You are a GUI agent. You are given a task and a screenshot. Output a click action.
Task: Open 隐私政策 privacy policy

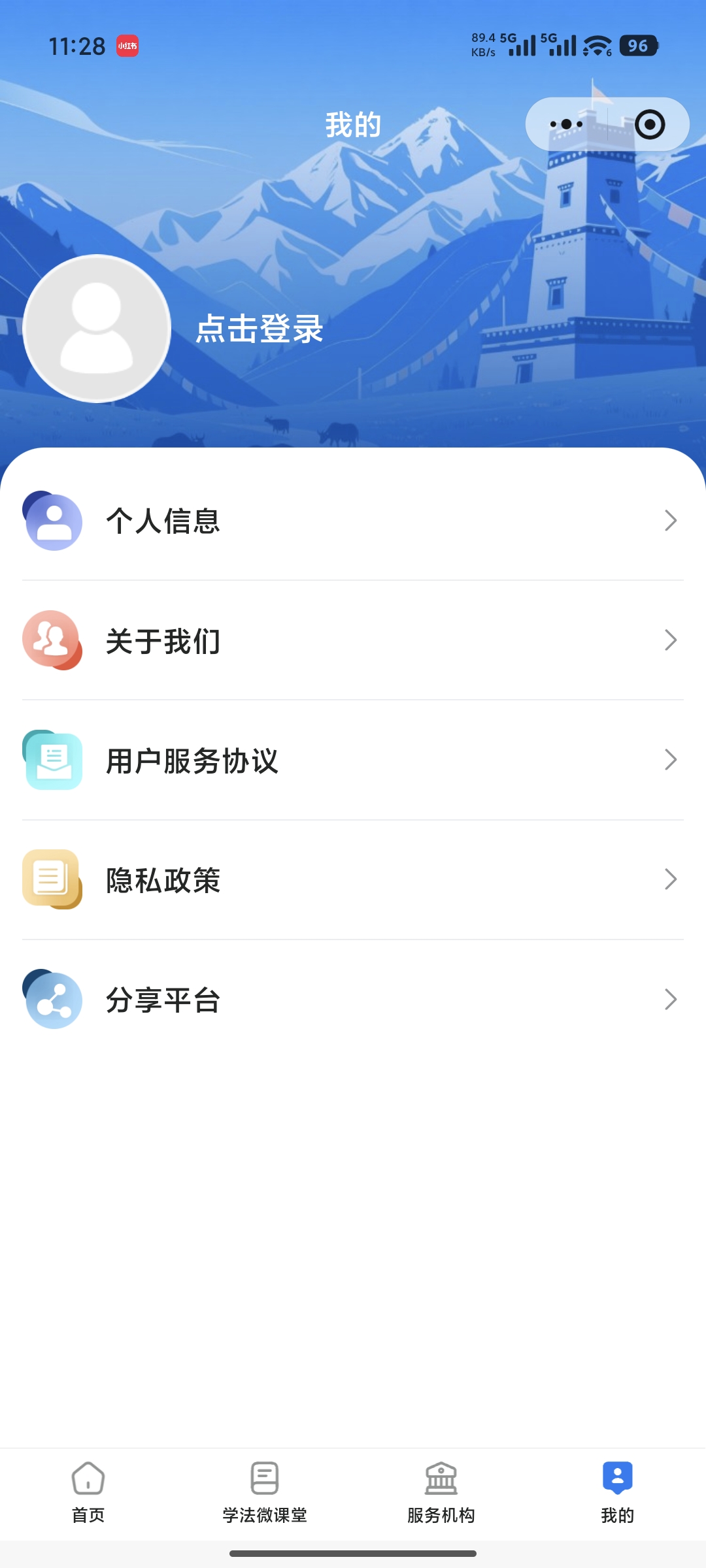tap(353, 880)
